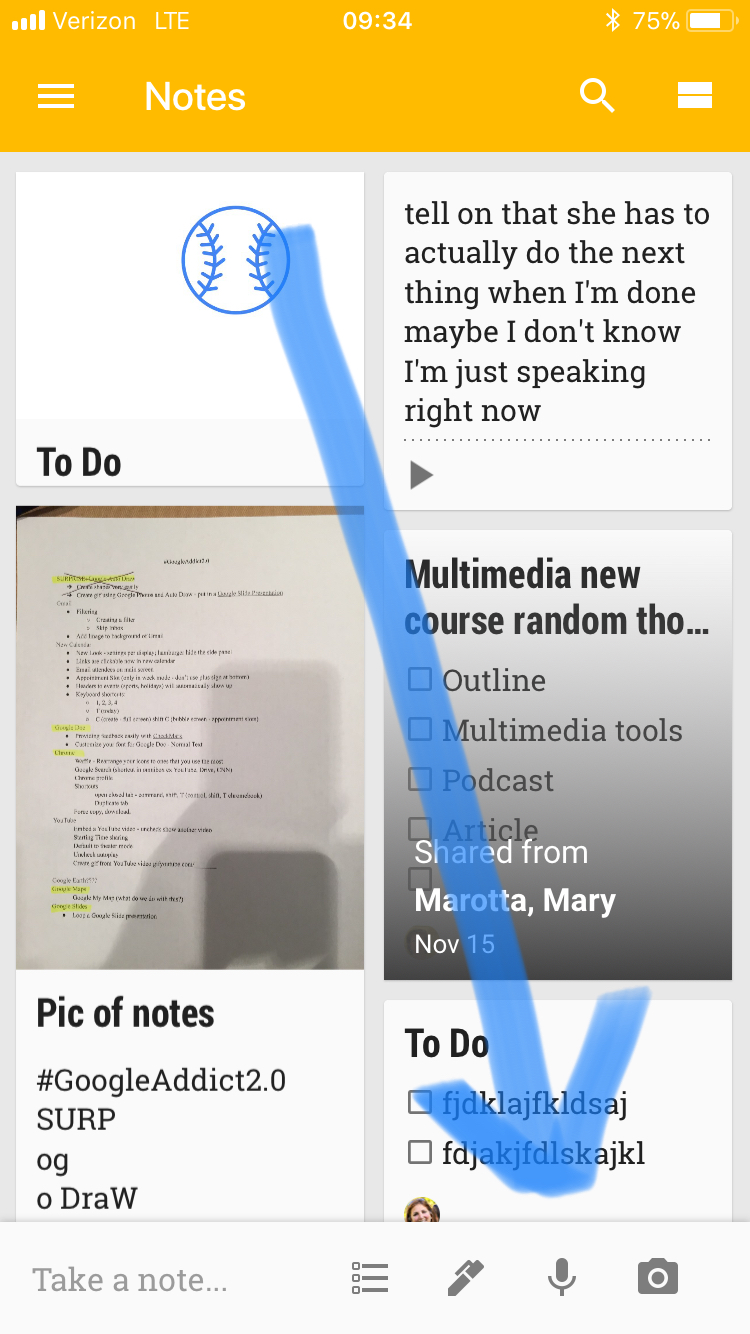
Task: Tap the Take a note field
Action: pos(130,1279)
